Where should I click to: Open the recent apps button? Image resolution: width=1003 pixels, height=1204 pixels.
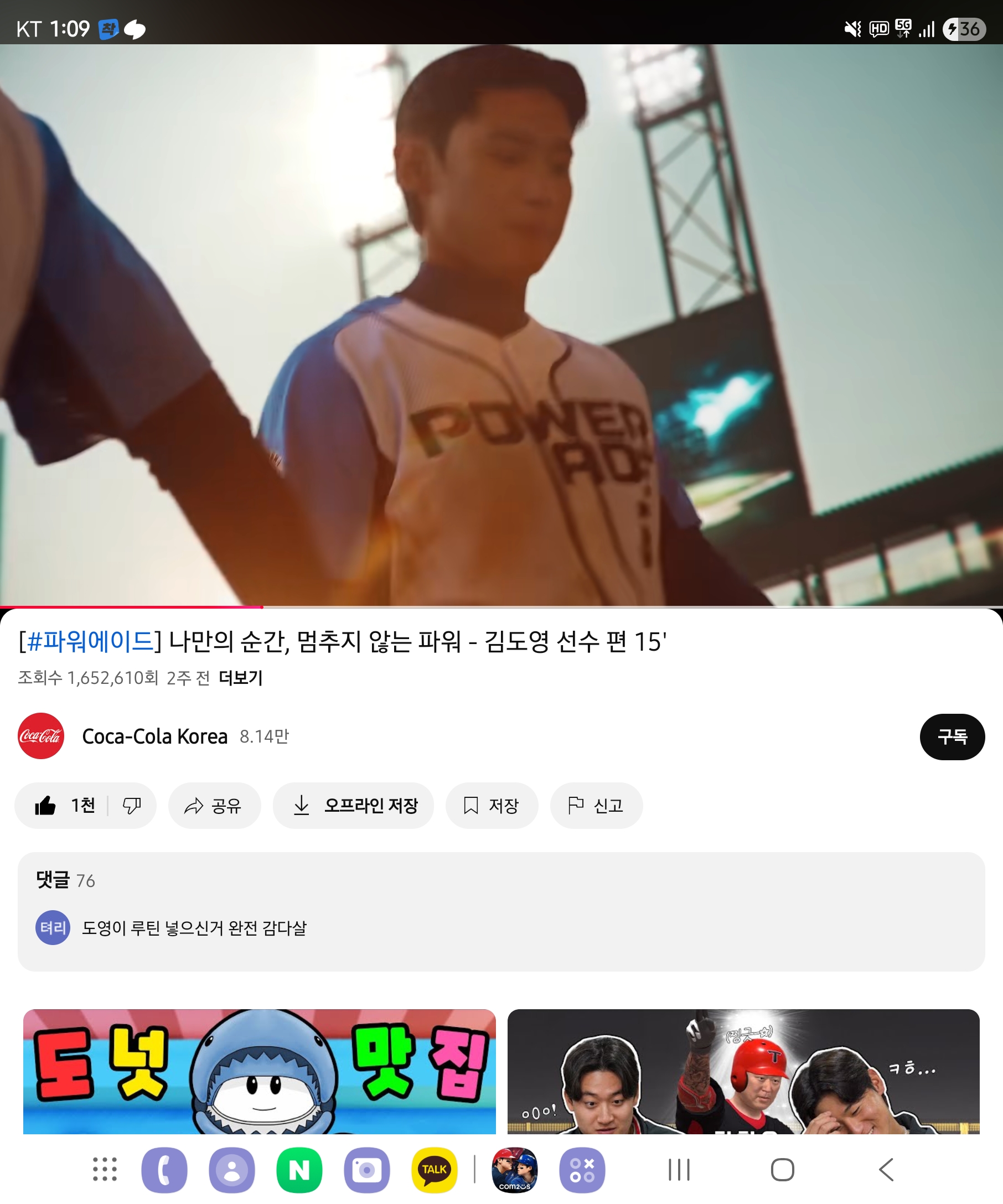click(x=679, y=1170)
